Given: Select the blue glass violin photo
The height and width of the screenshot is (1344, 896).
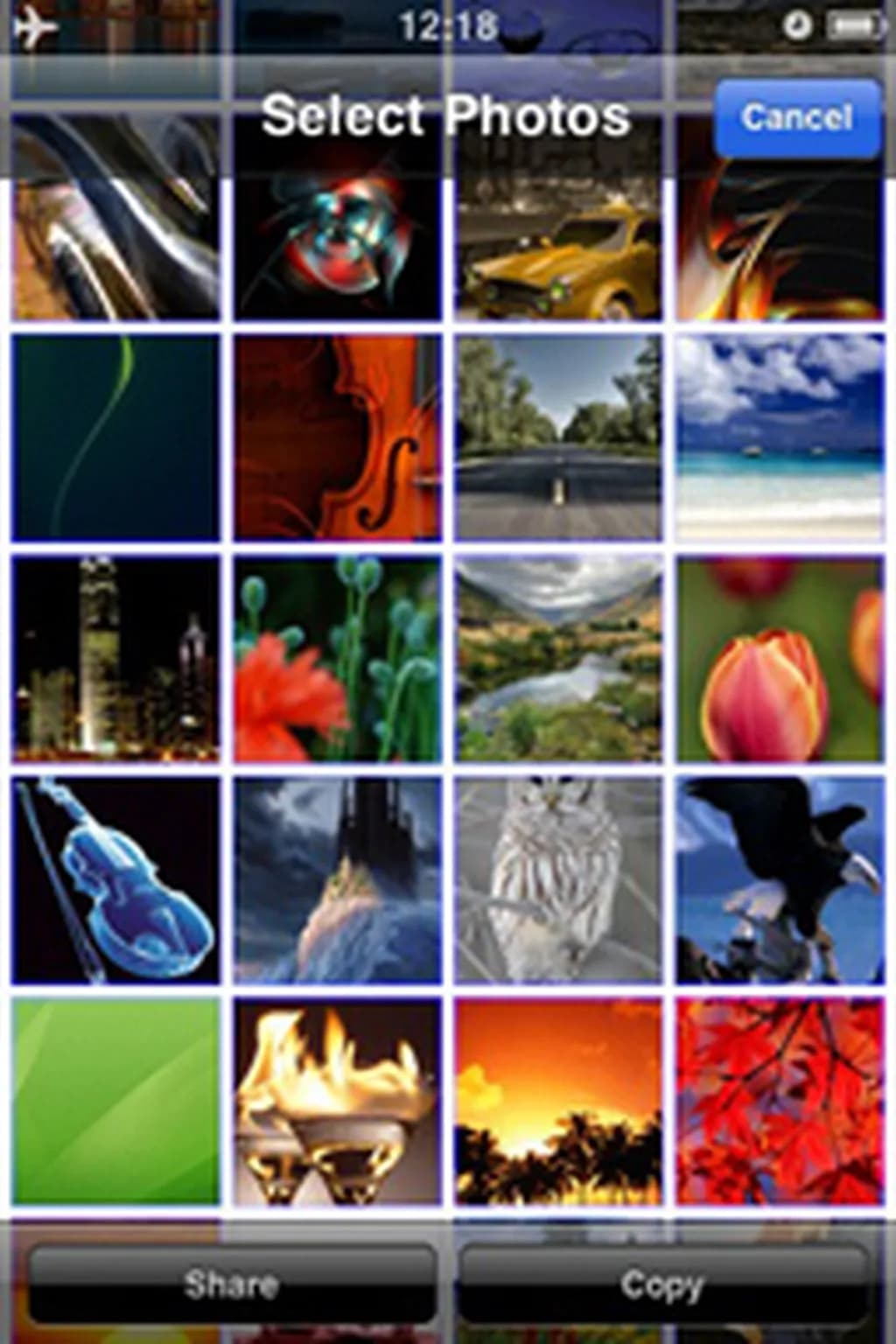Looking at the screenshot, I should tap(116, 879).
